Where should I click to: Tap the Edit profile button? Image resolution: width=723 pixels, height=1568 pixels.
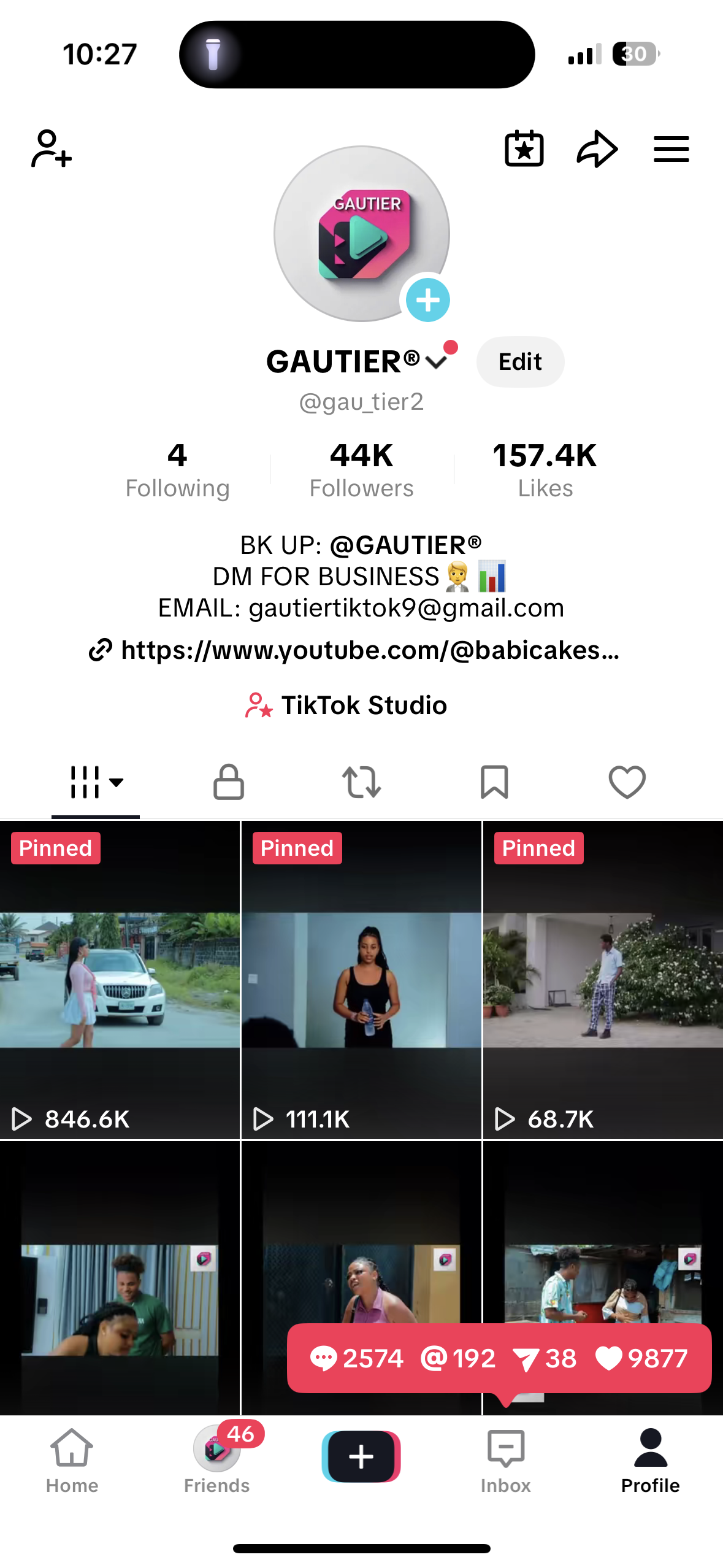coord(519,362)
